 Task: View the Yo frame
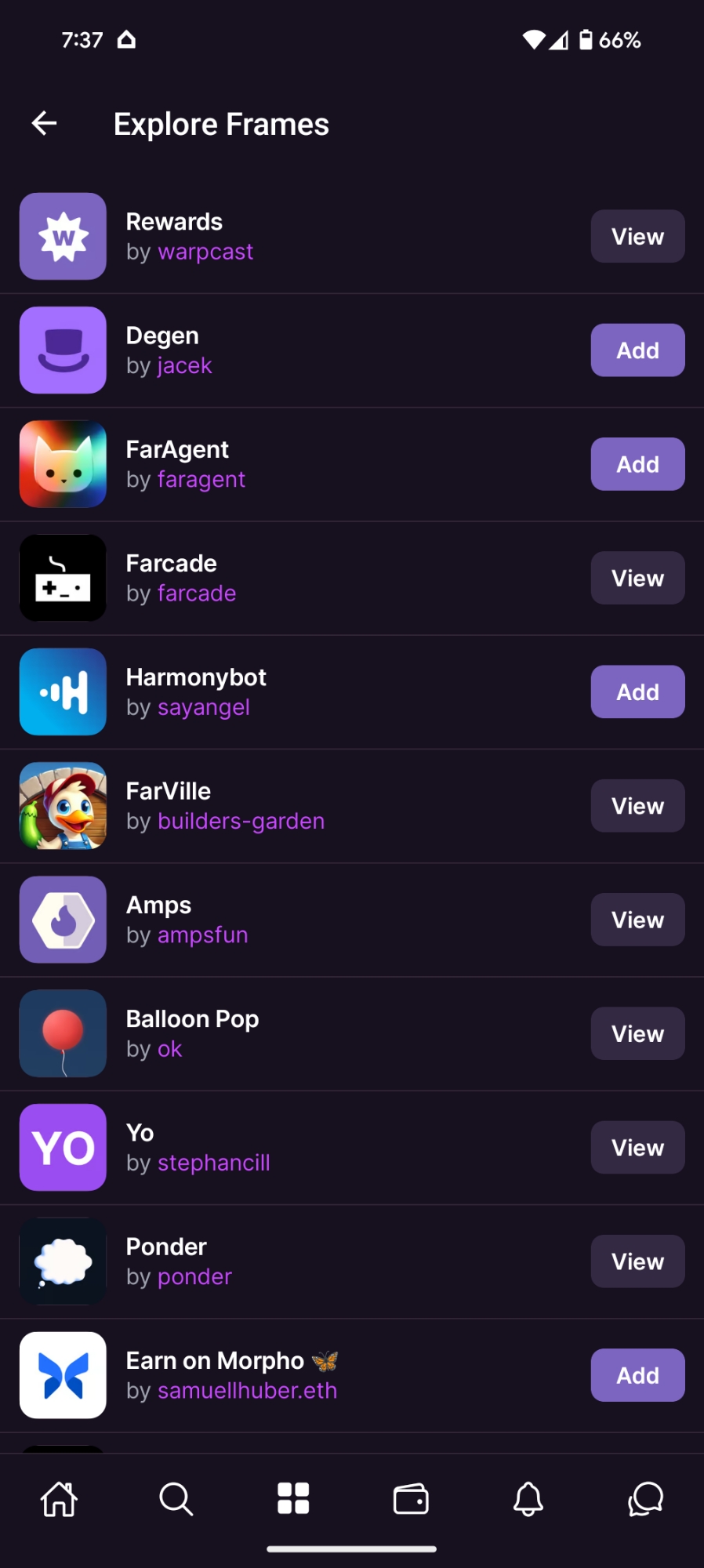[x=637, y=1148]
